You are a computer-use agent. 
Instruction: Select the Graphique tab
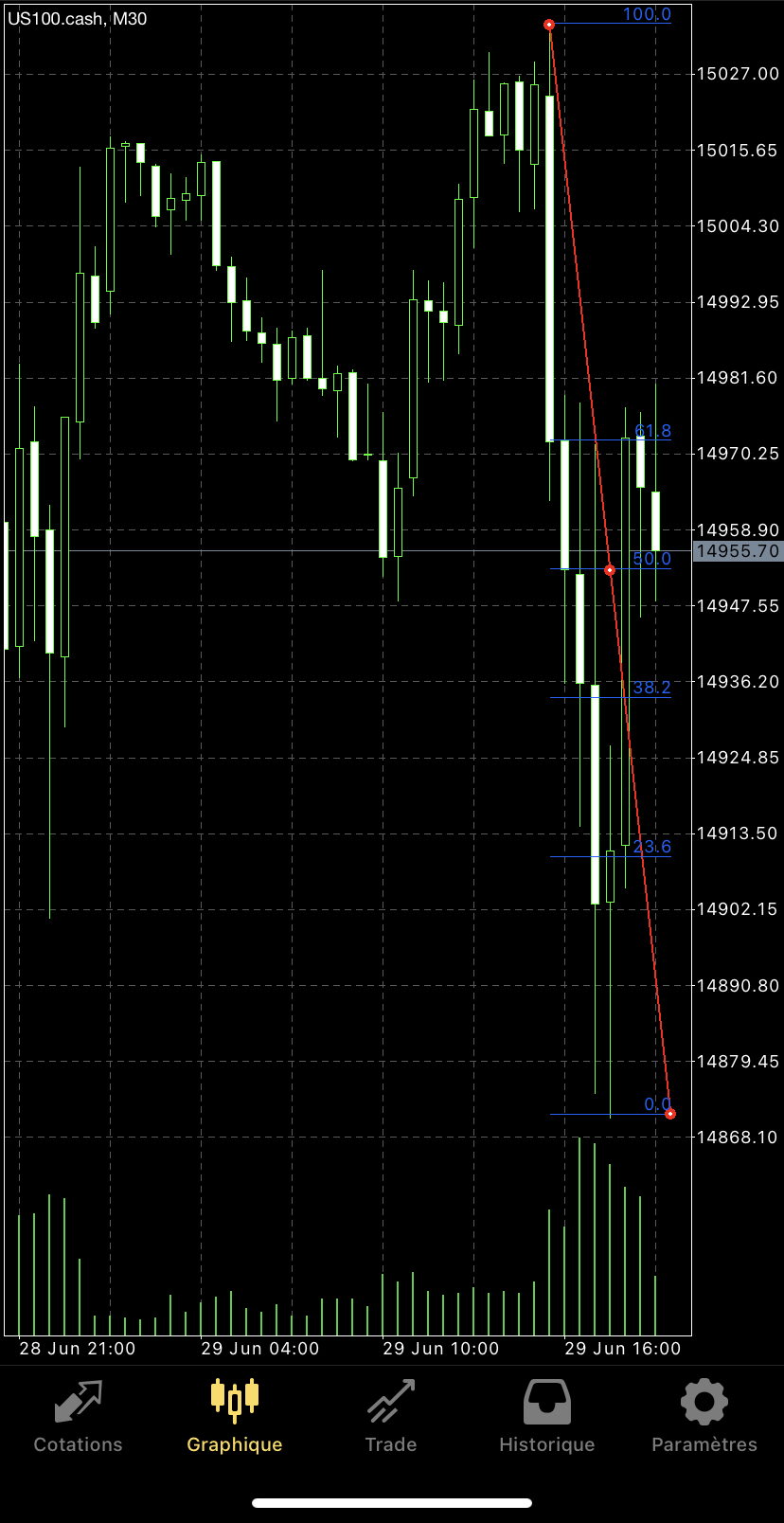coord(234,1416)
